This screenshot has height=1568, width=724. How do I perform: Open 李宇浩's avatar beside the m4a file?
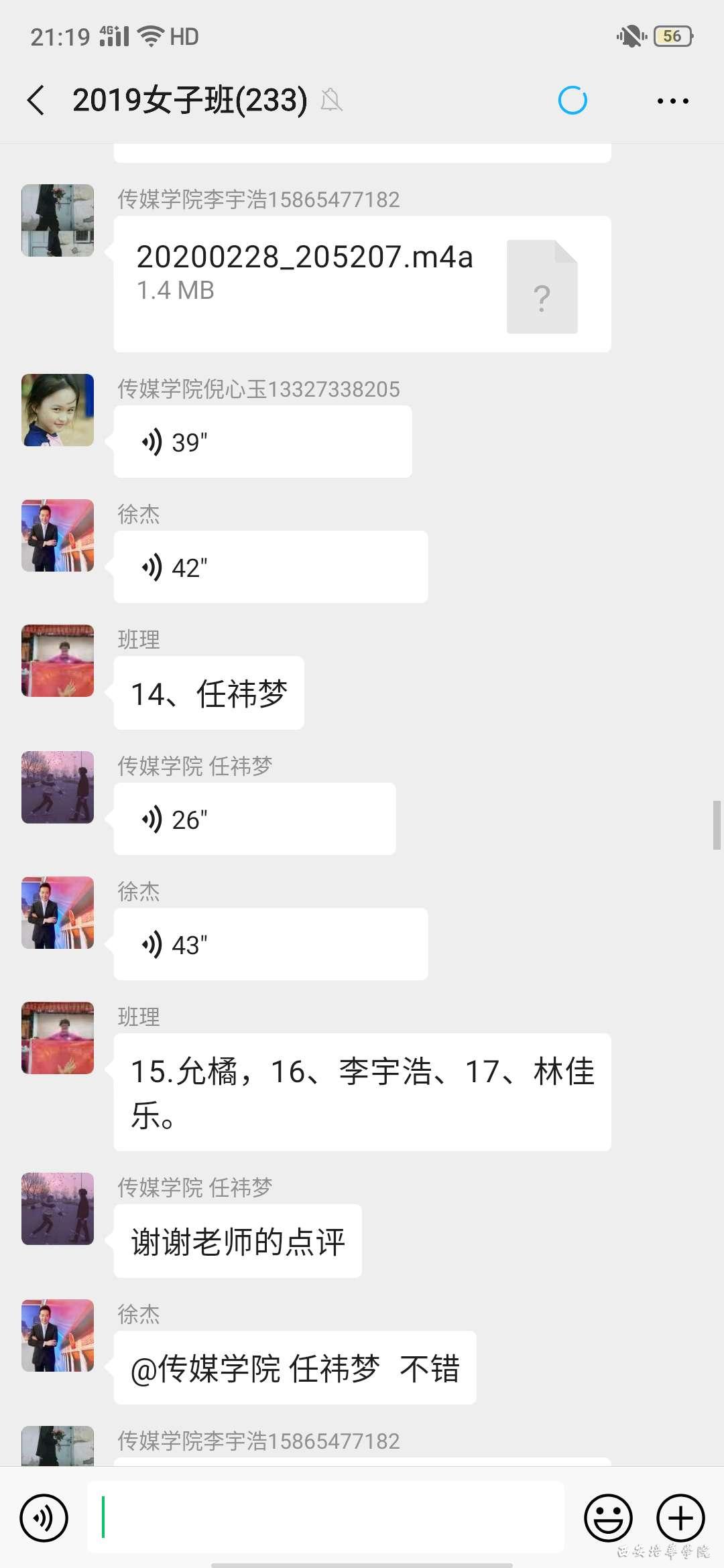point(58,220)
